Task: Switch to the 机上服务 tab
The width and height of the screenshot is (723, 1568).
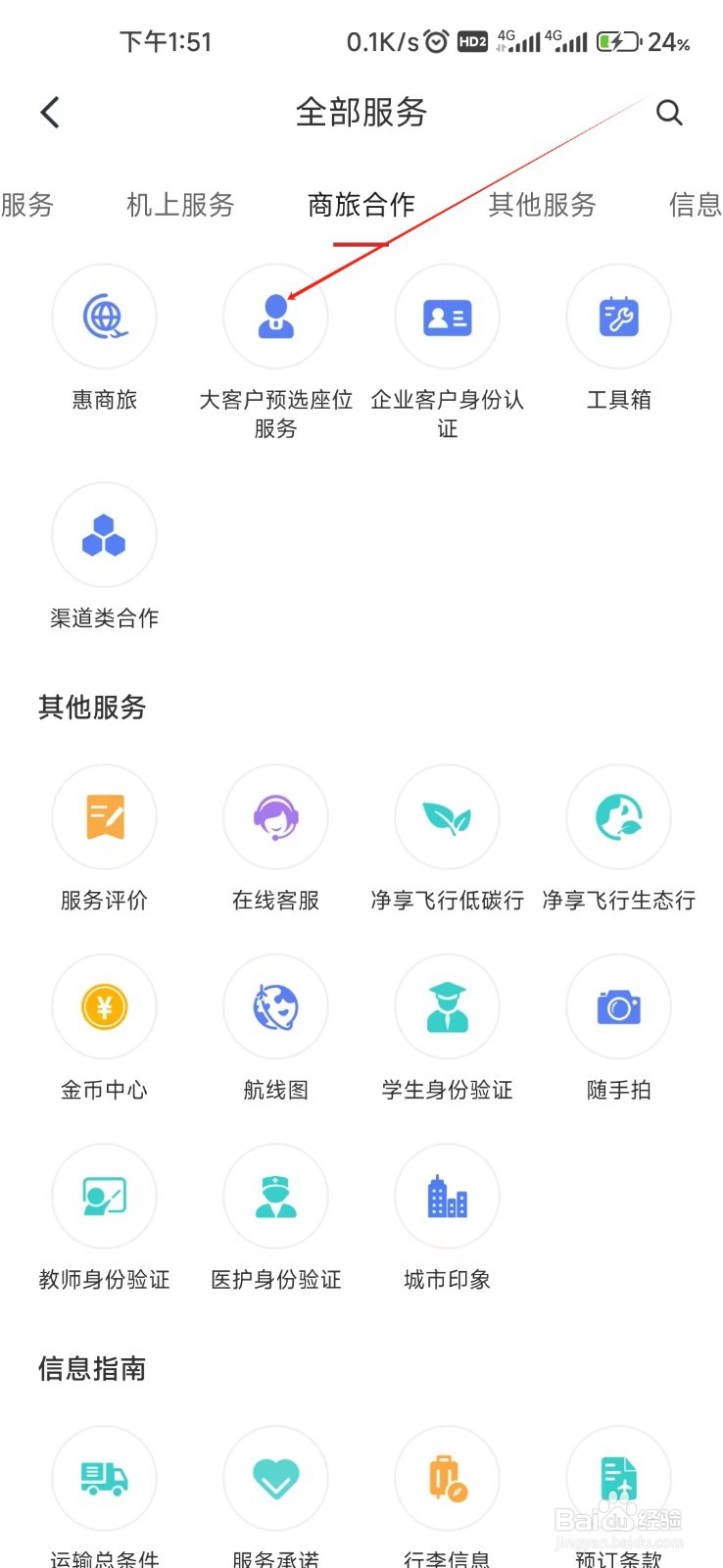Action: click(x=180, y=205)
